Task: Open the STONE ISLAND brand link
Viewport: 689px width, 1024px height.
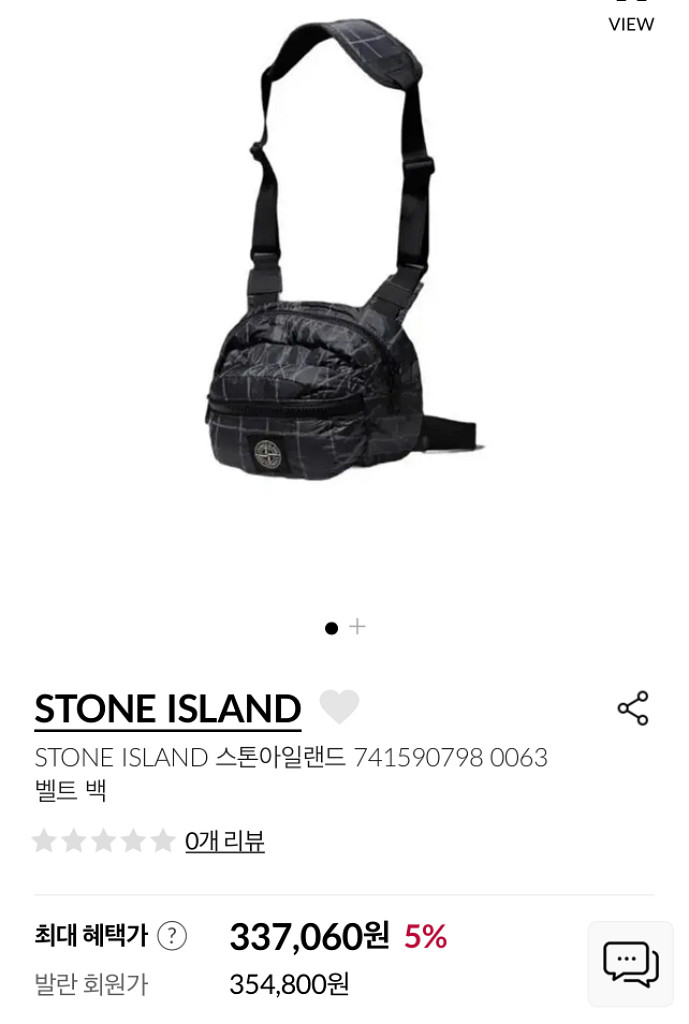Action: click(x=167, y=708)
